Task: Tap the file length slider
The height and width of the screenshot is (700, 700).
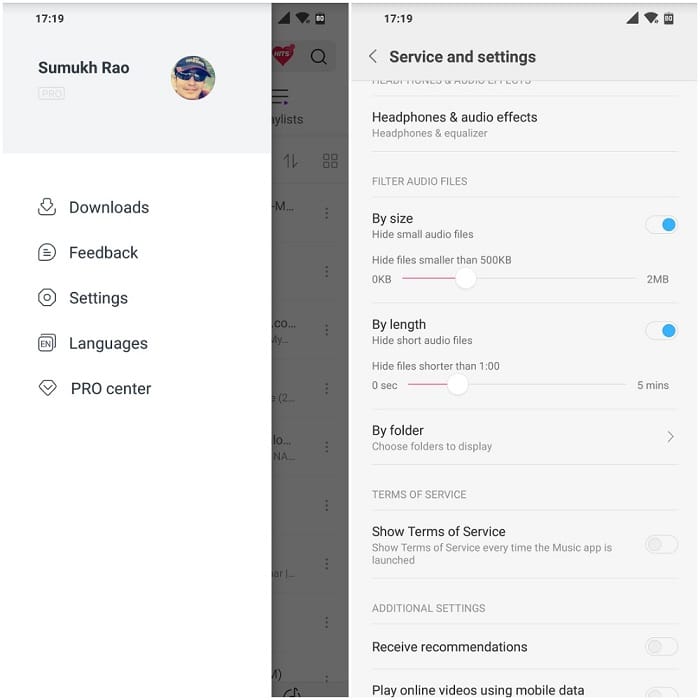Action: [x=457, y=385]
